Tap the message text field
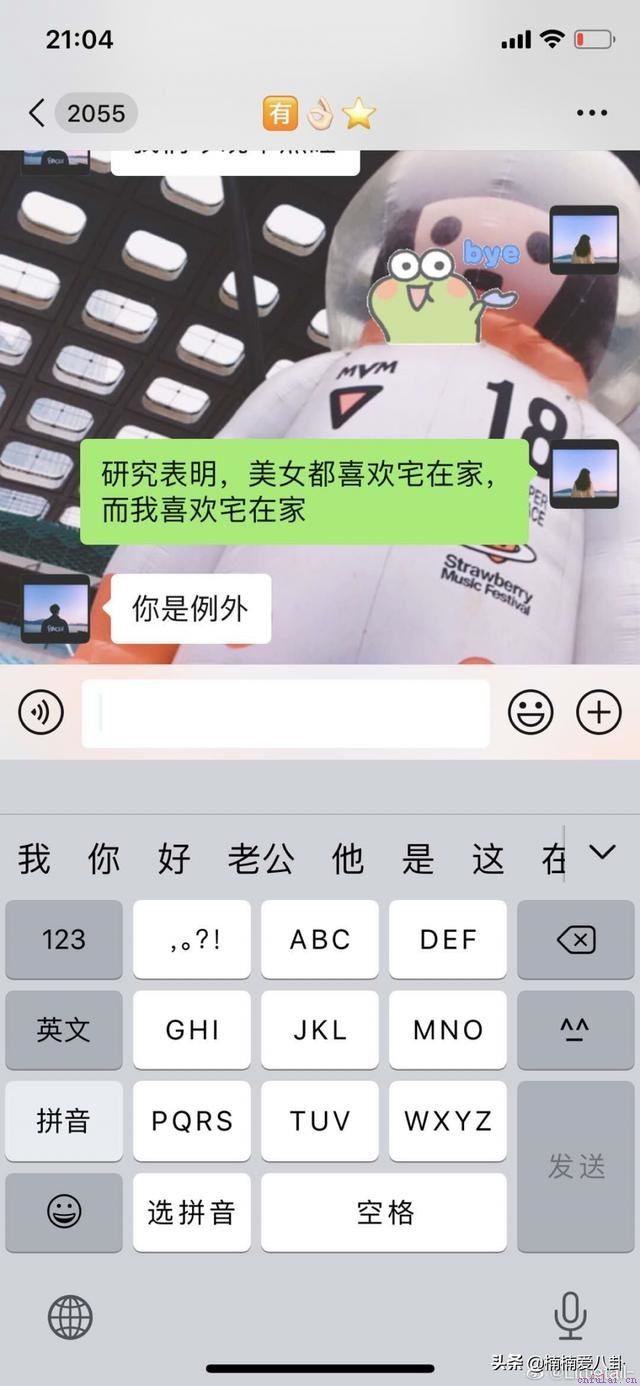The height and width of the screenshot is (1386, 640). coord(285,713)
